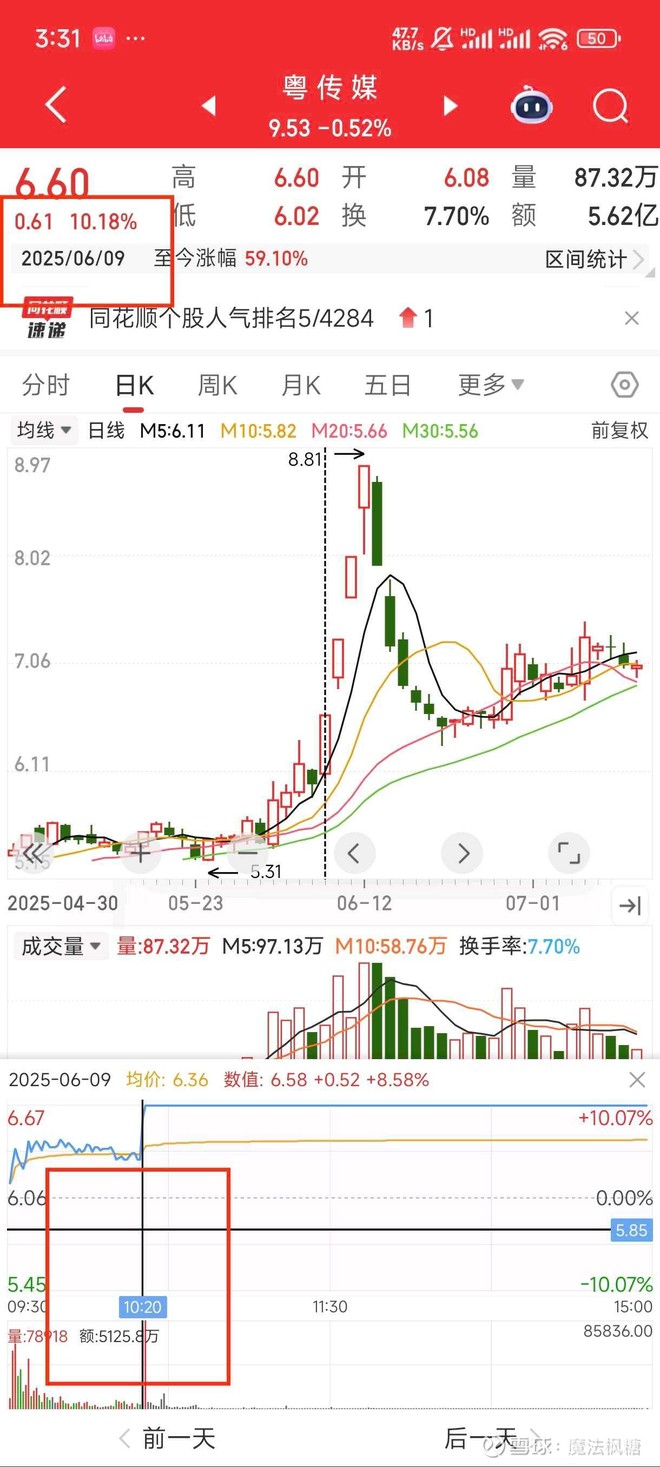This screenshot has width=660, height=1467.
Task: Expand the 更多 chart period dropdown
Action: [x=491, y=385]
